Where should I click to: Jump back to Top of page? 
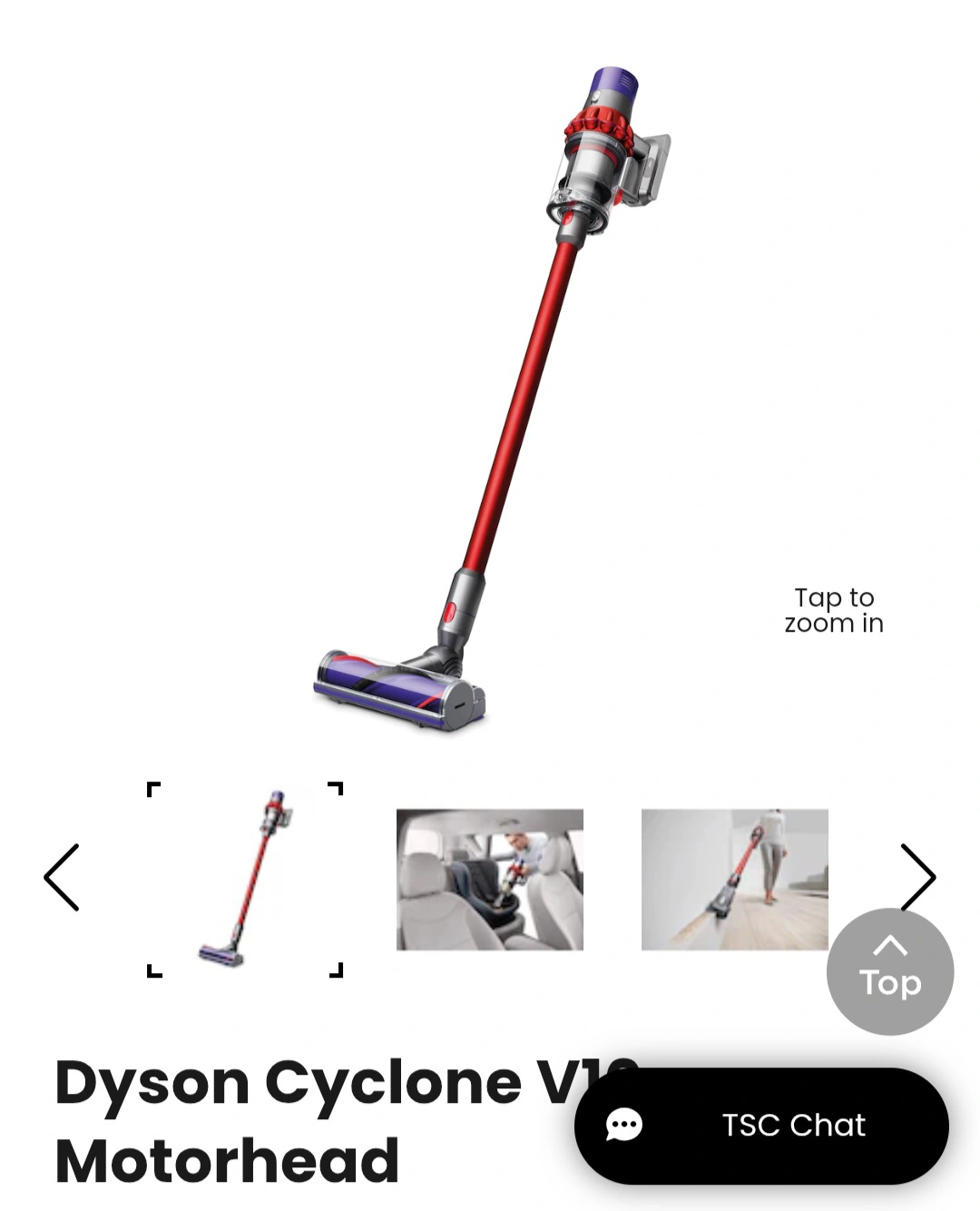click(x=889, y=971)
